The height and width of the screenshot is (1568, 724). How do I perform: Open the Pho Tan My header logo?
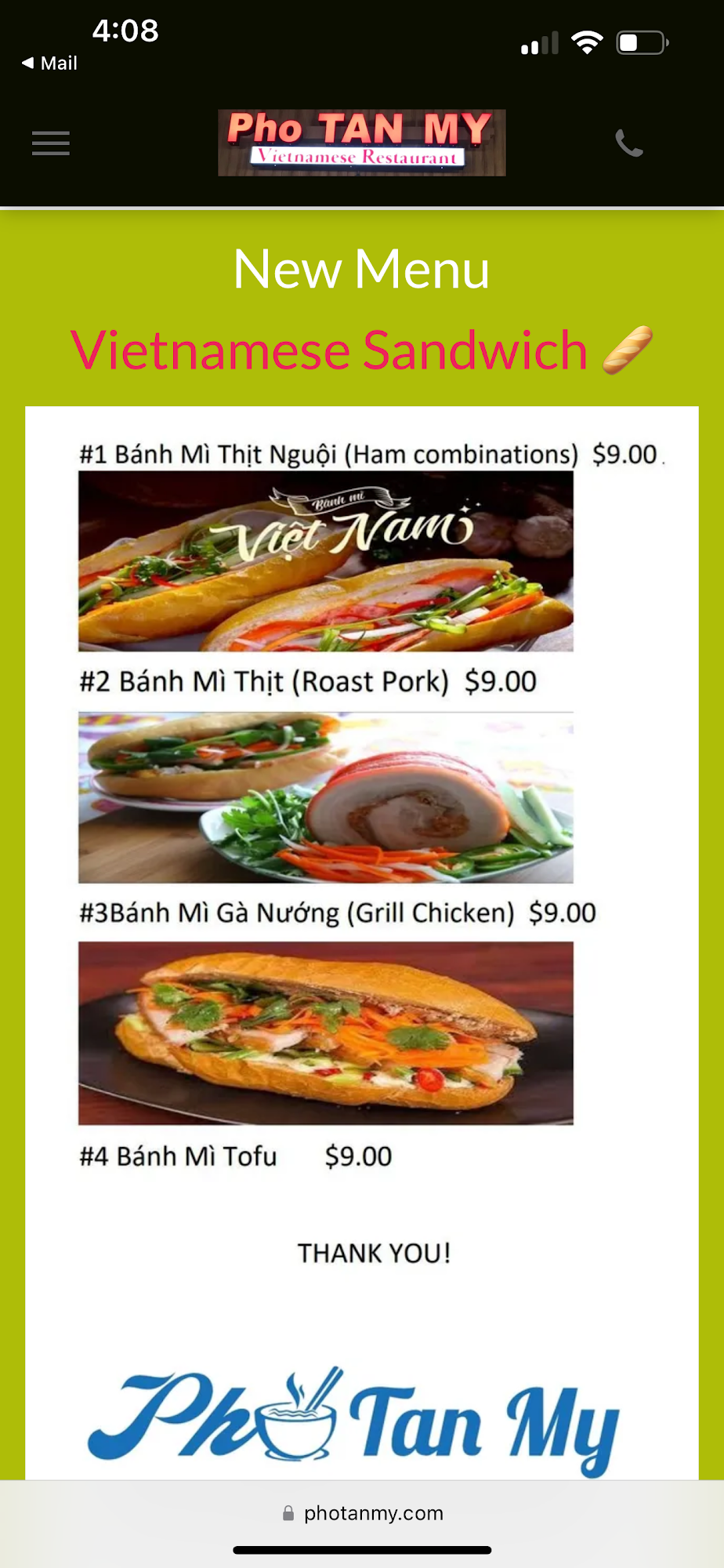tap(361, 143)
